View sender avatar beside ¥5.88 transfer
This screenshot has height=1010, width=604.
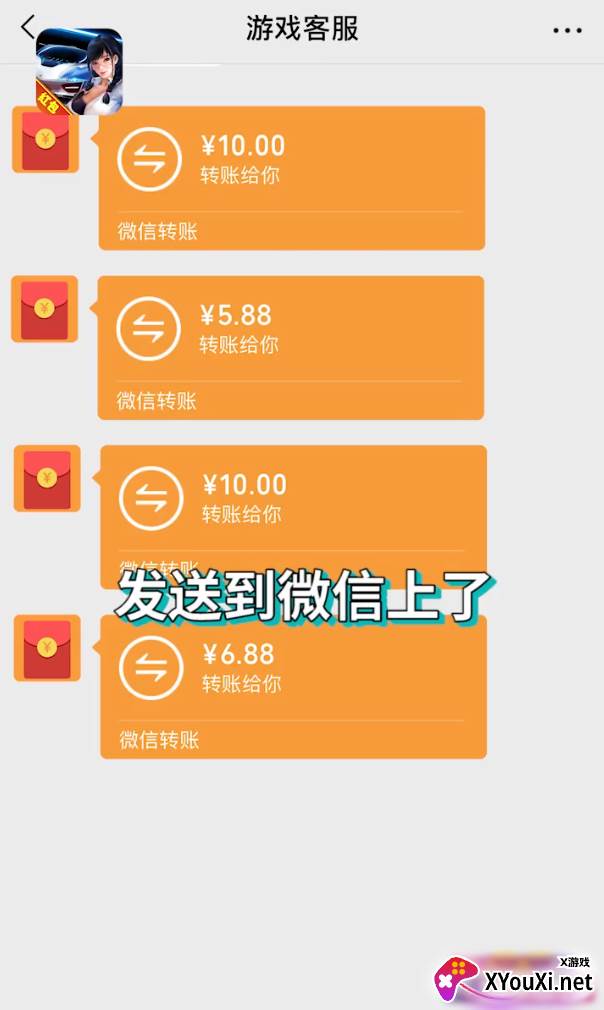pos(44,309)
